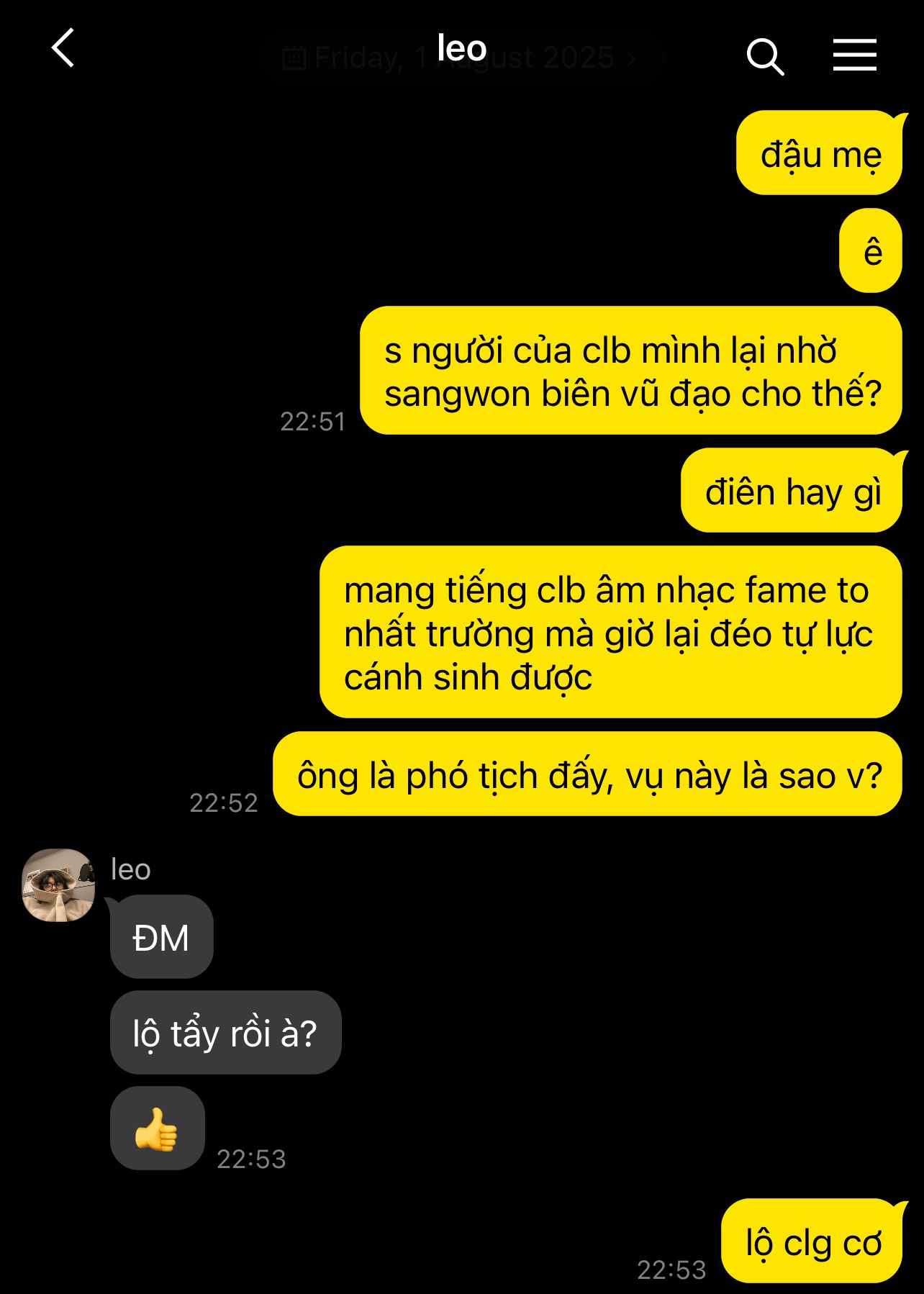Search within the leo conversation
The height and width of the screenshot is (1294, 924).
pyautogui.click(x=764, y=56)
